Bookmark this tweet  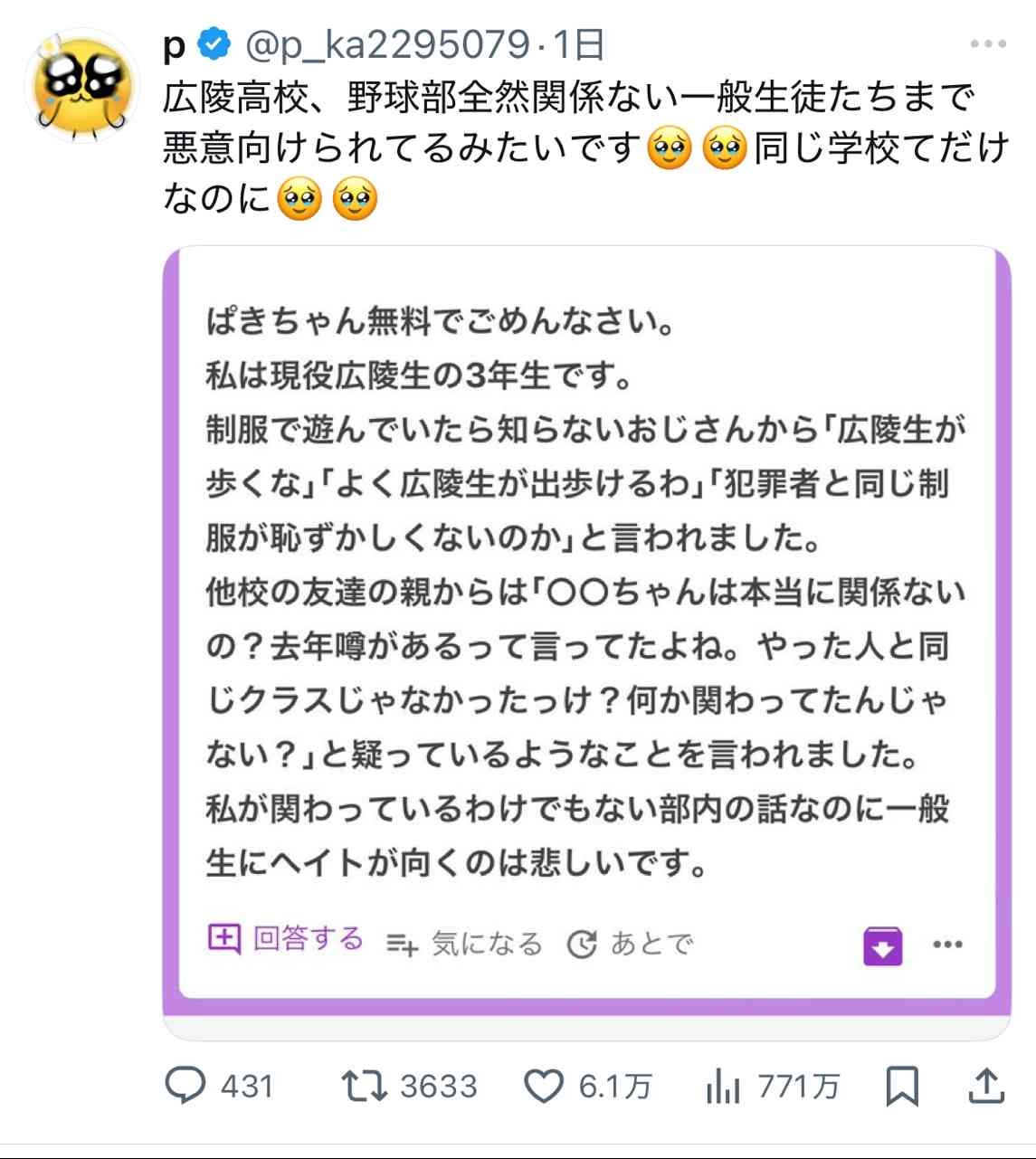click(x=901, y=1085)
